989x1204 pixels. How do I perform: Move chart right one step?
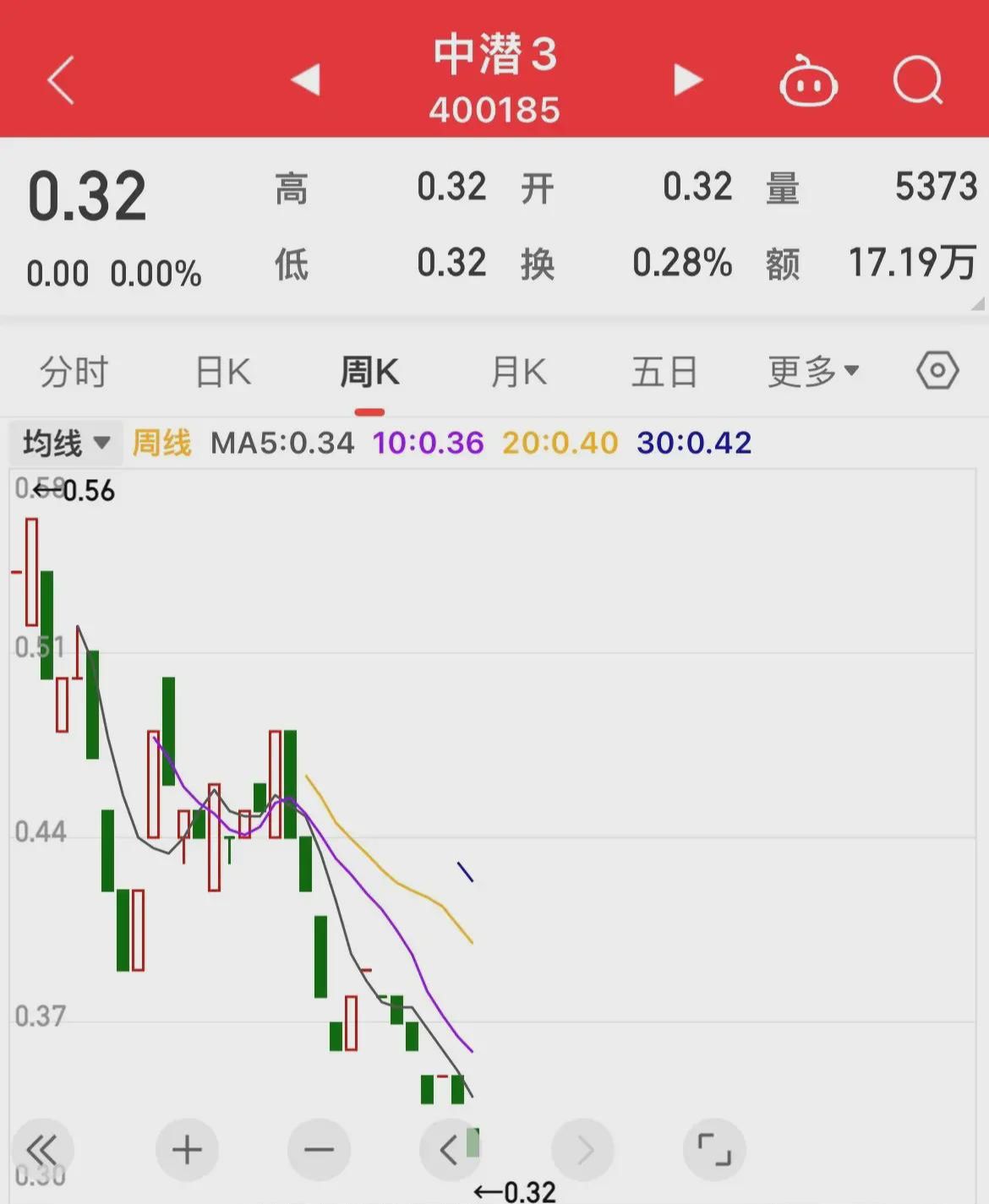click(583, 1150)
